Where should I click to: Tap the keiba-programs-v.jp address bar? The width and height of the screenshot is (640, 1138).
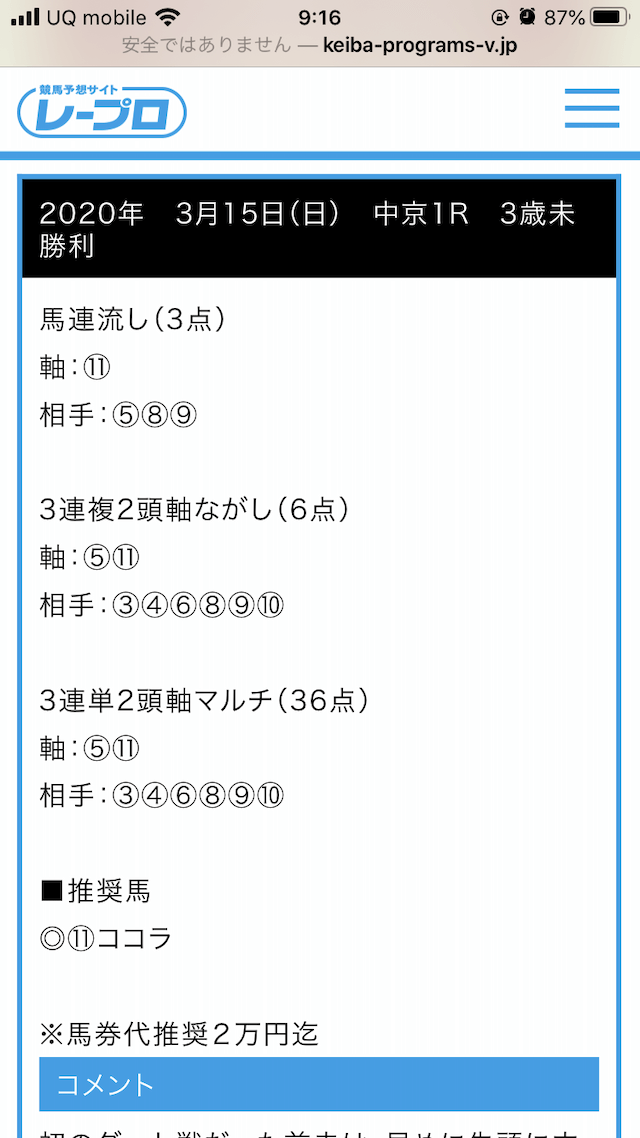coord(320,45)
